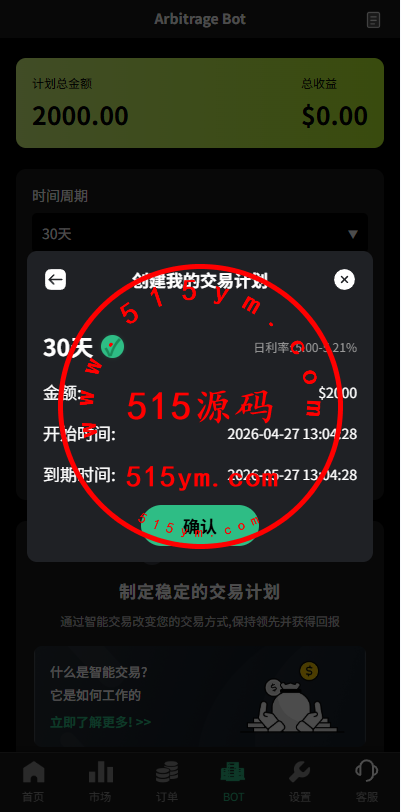Switch to the 市场 tab
The height and width of the screenshot is (812, 401).
(100, 781)
